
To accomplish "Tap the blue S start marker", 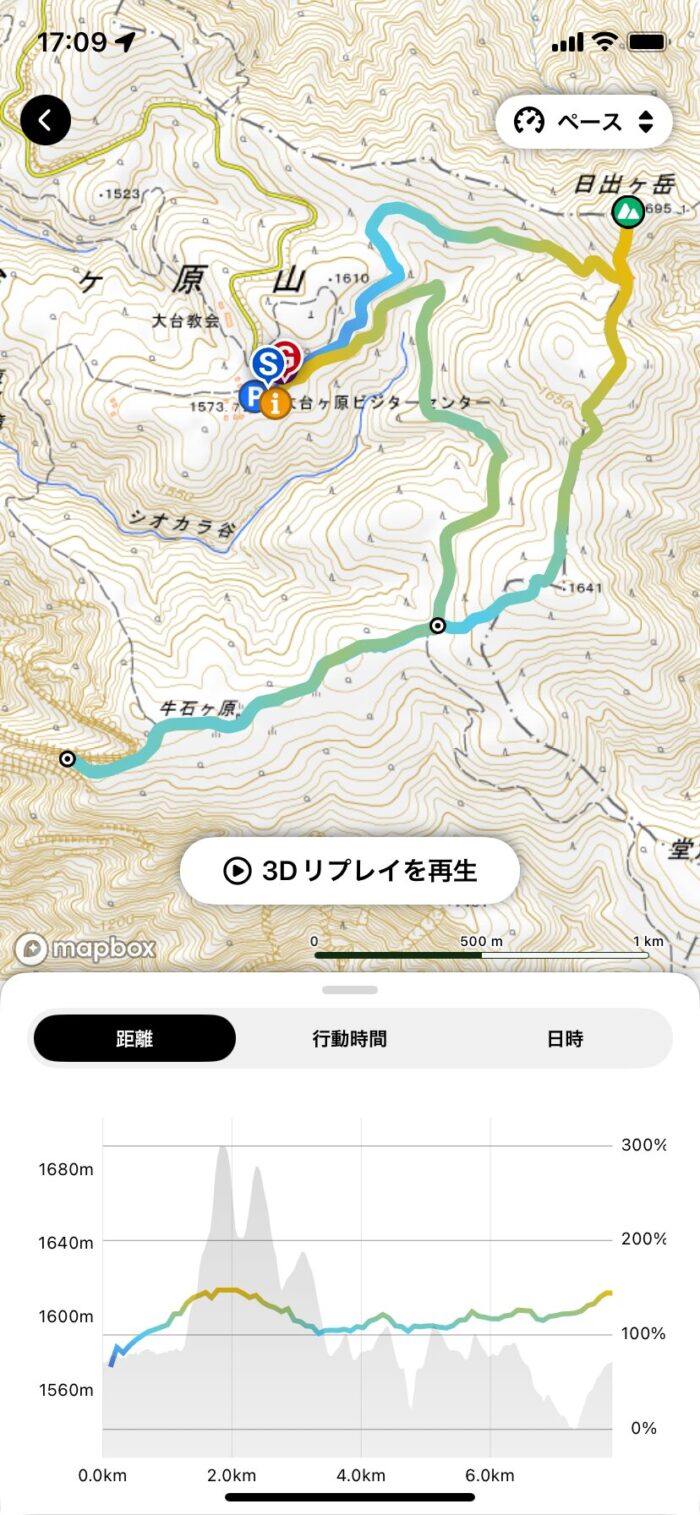I will coord(266,362).
